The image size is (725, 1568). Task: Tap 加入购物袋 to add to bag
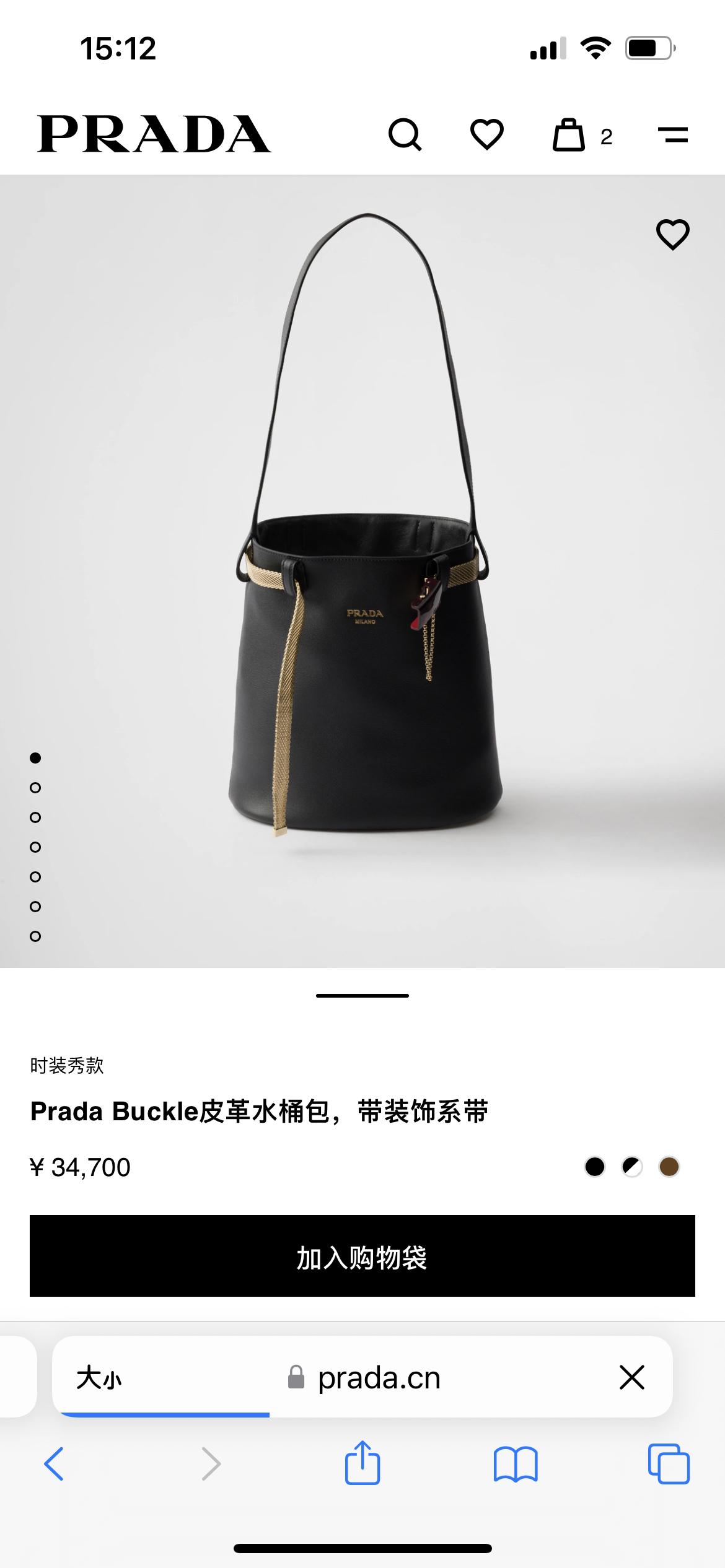tap(362, 1256)
